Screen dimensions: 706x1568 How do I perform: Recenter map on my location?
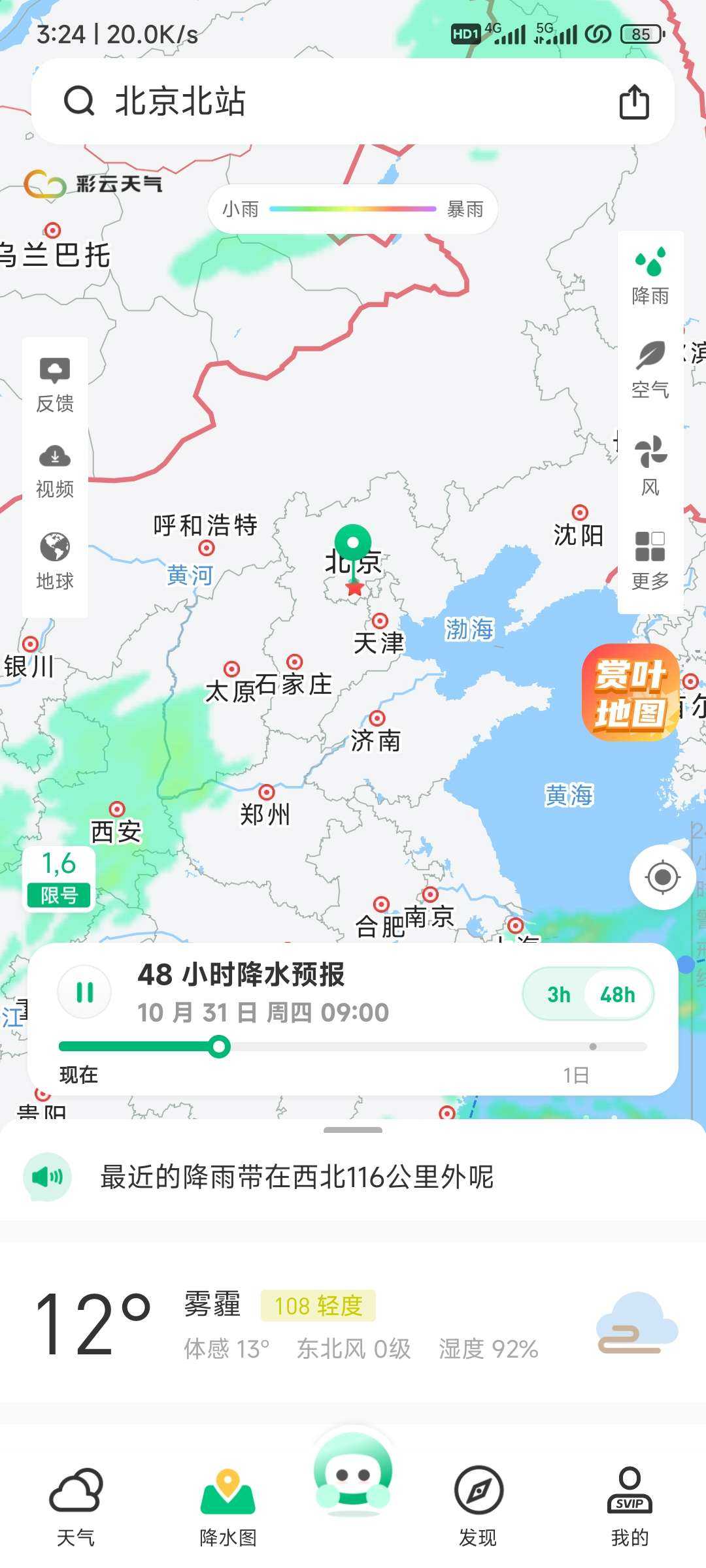(x=662, y=877)
